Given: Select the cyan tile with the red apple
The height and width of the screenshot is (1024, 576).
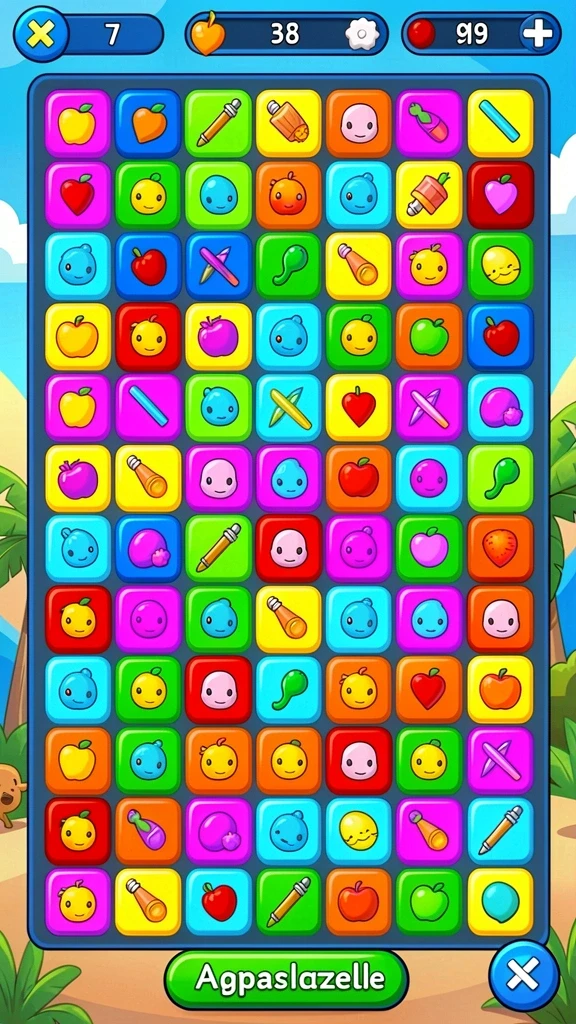Looking at the screenshot, I should (x=219, y=901).
